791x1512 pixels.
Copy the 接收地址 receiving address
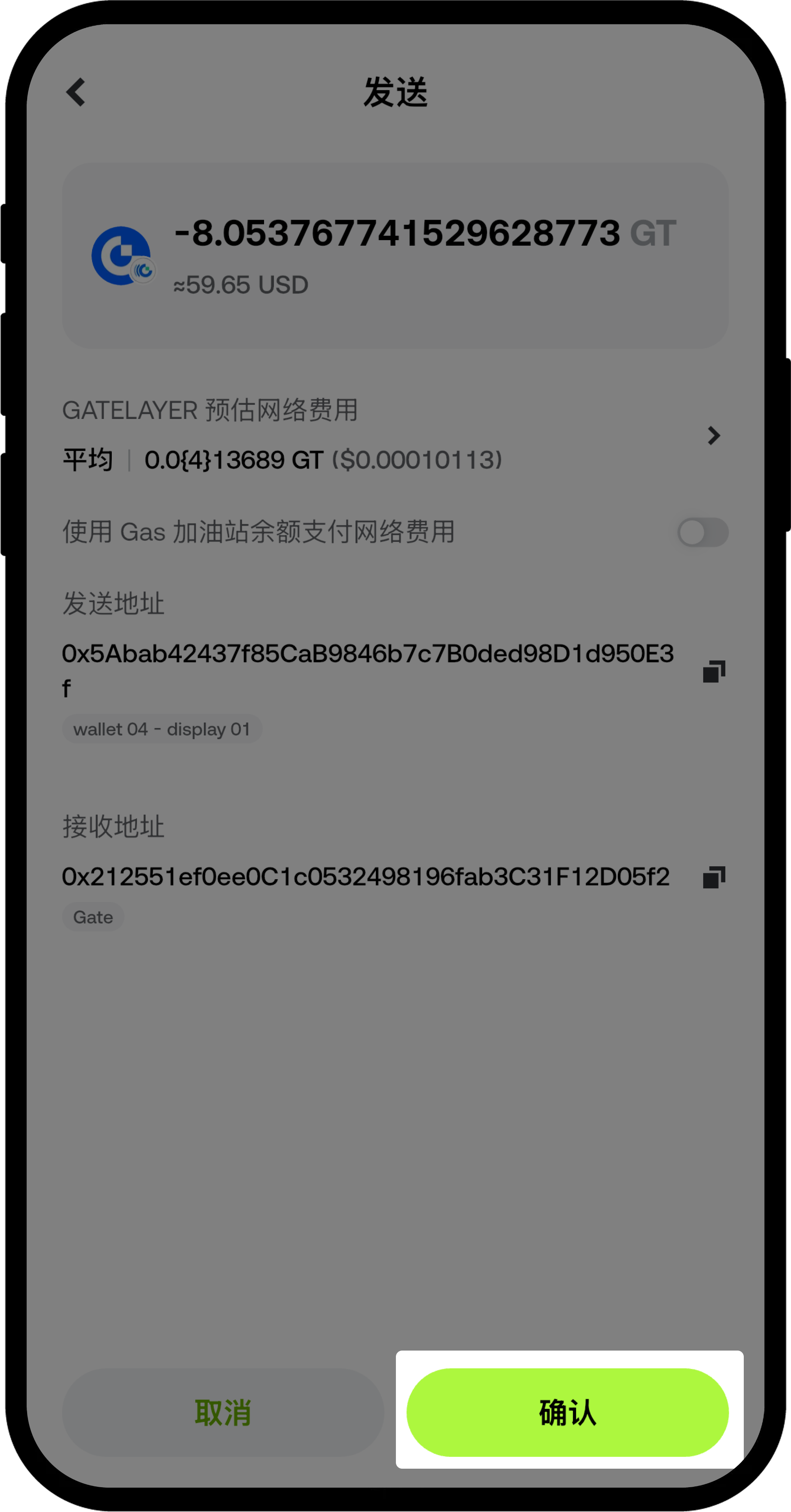pyautogui.click(x=713, y=878)
